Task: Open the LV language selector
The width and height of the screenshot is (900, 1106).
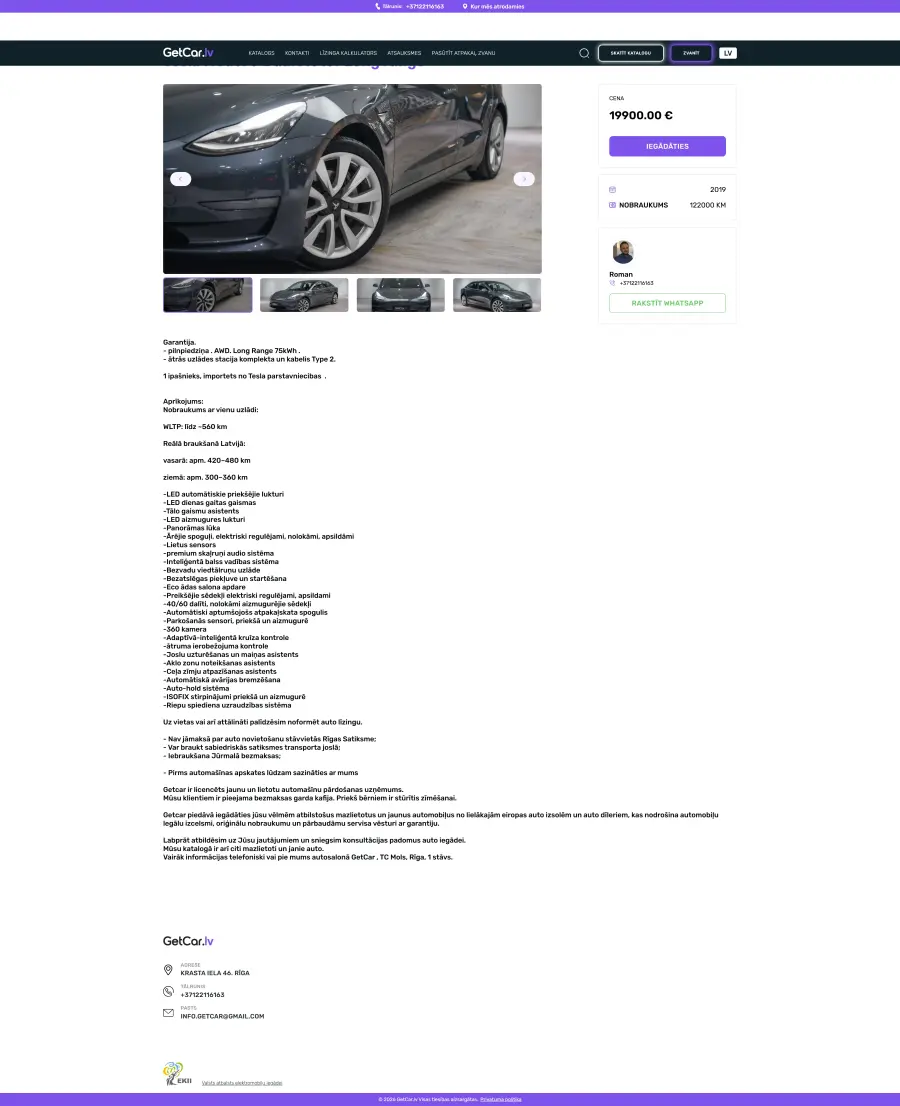Action: click(x=728, y=53)
